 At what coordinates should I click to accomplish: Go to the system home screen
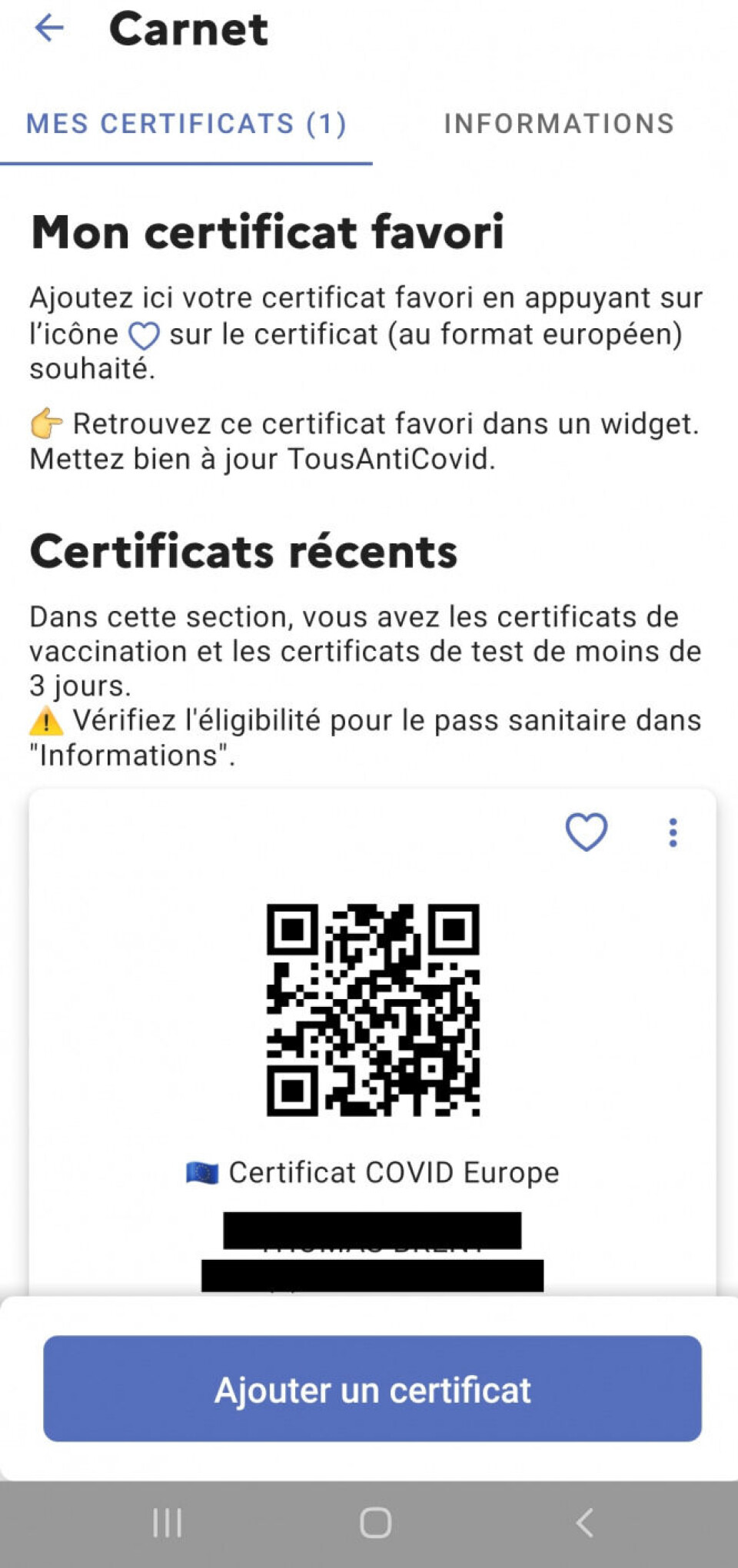pos(375,1523)
